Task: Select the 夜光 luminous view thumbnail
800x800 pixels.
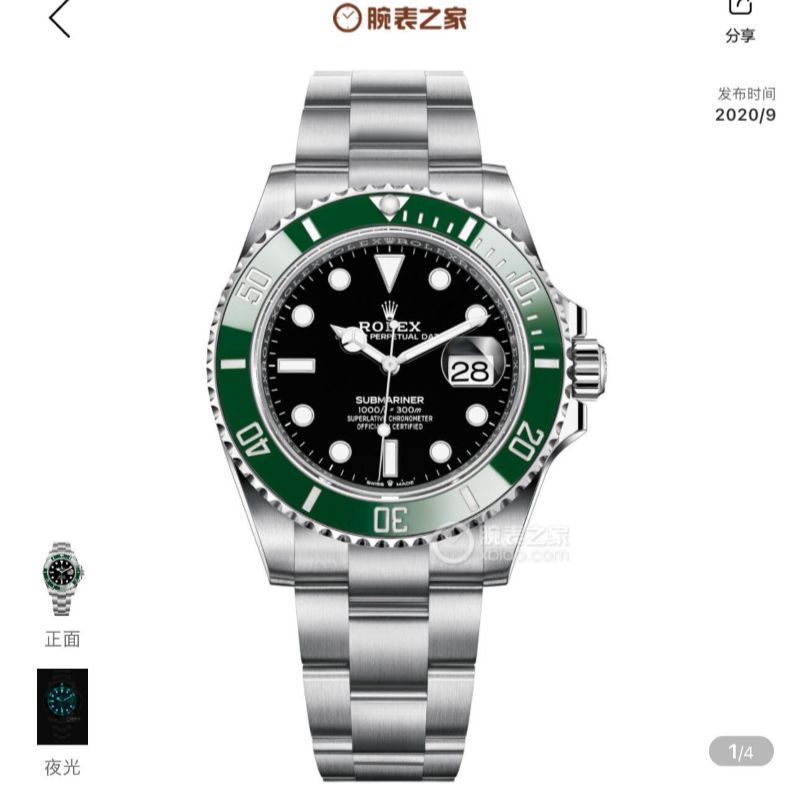Action: tap(62, 707)
